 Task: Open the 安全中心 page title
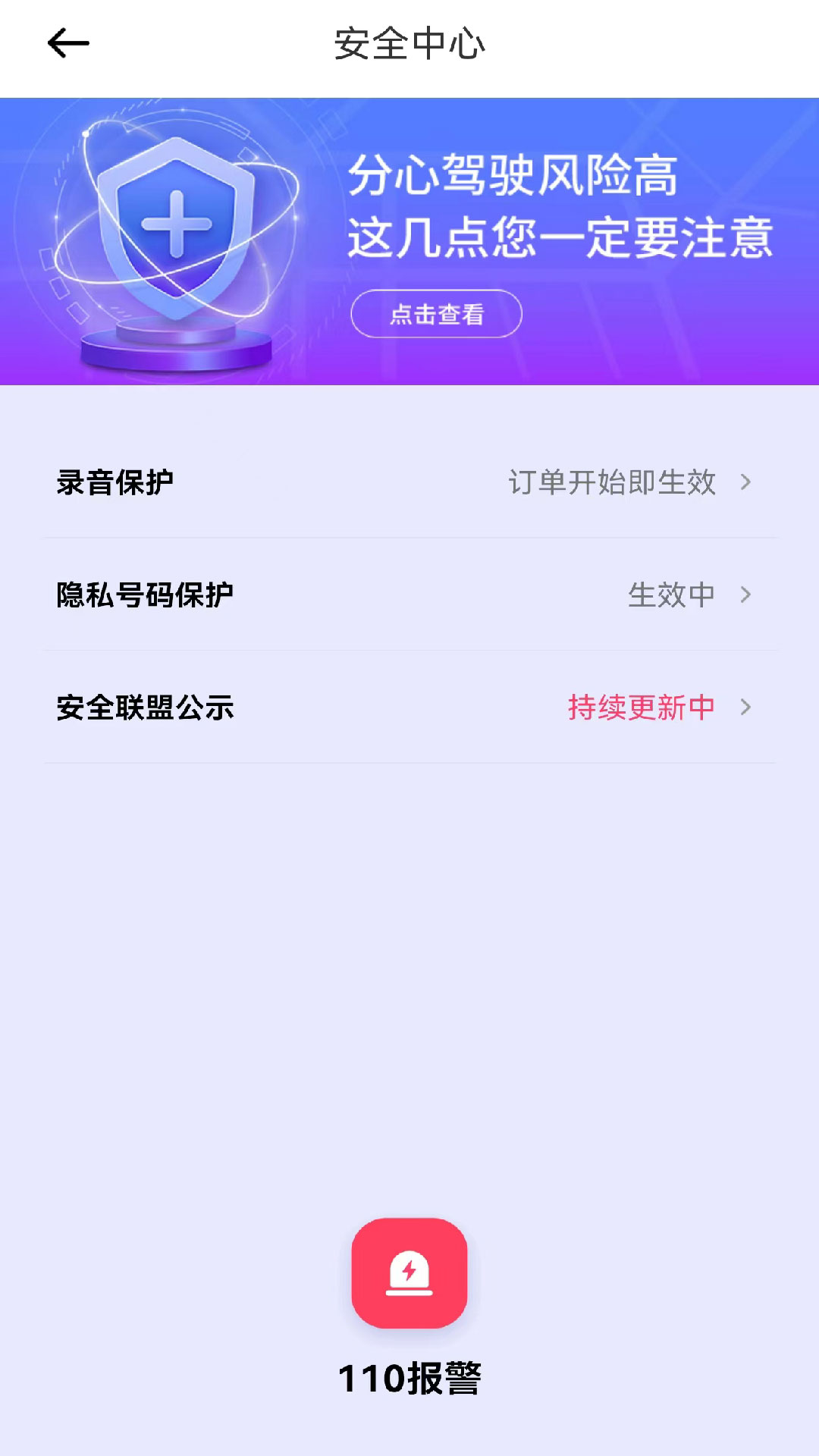click(409, 43)
